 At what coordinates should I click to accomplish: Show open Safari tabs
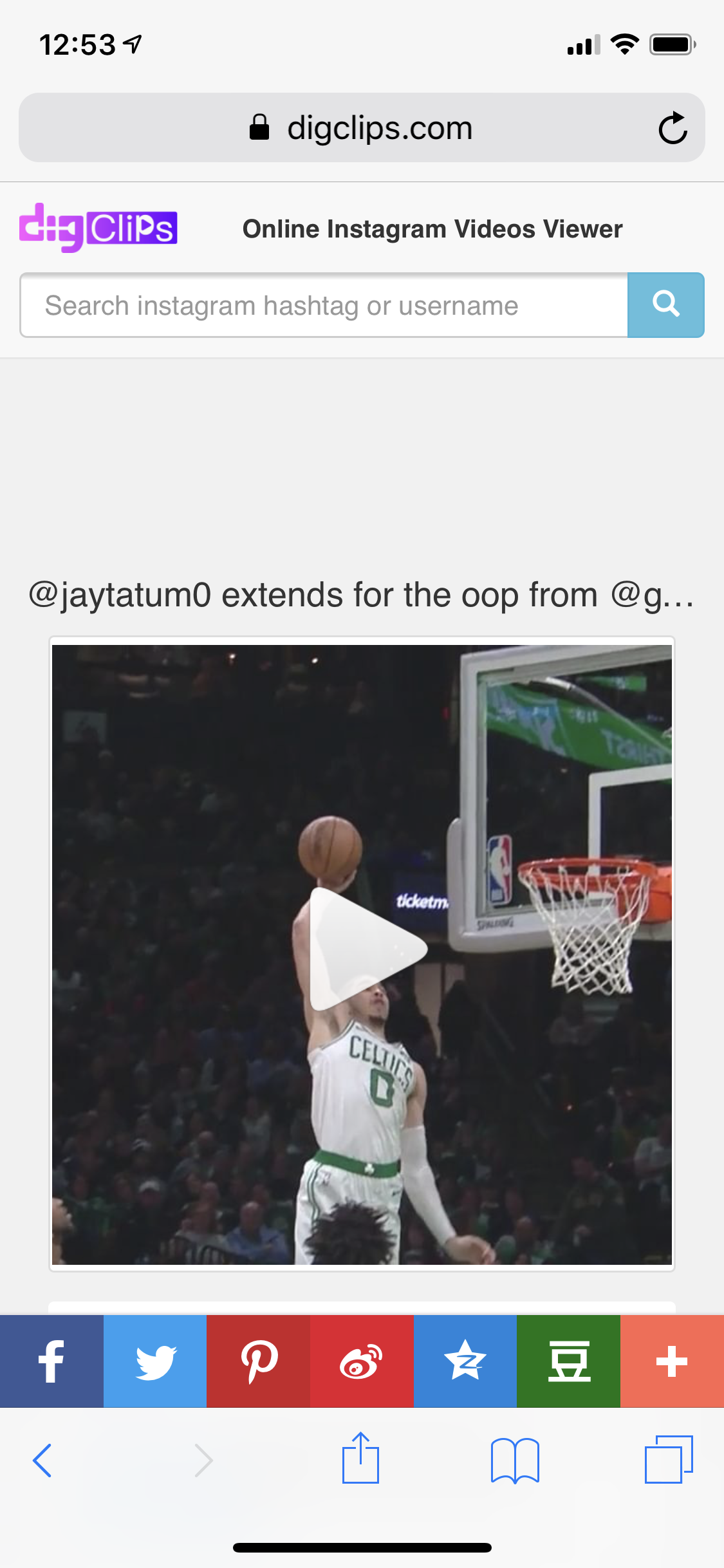click(669, 1460)
